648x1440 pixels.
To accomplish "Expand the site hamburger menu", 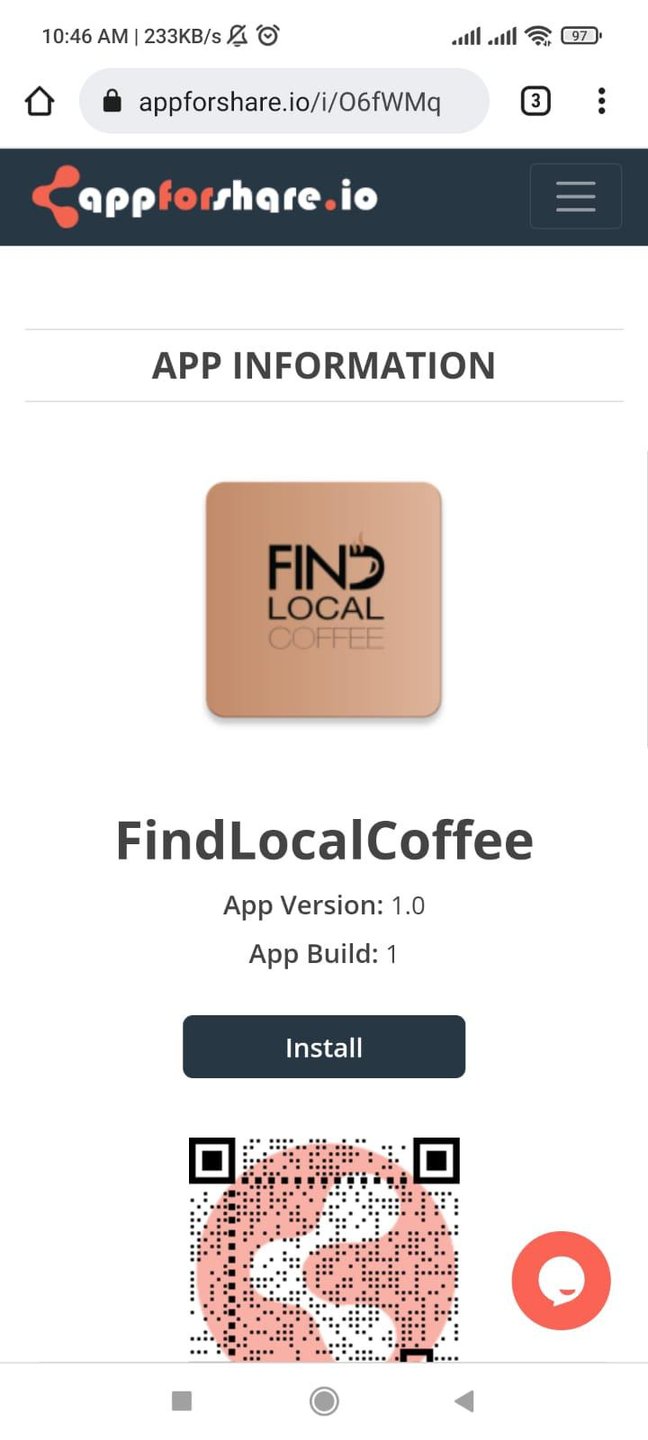I will [575, 196].
